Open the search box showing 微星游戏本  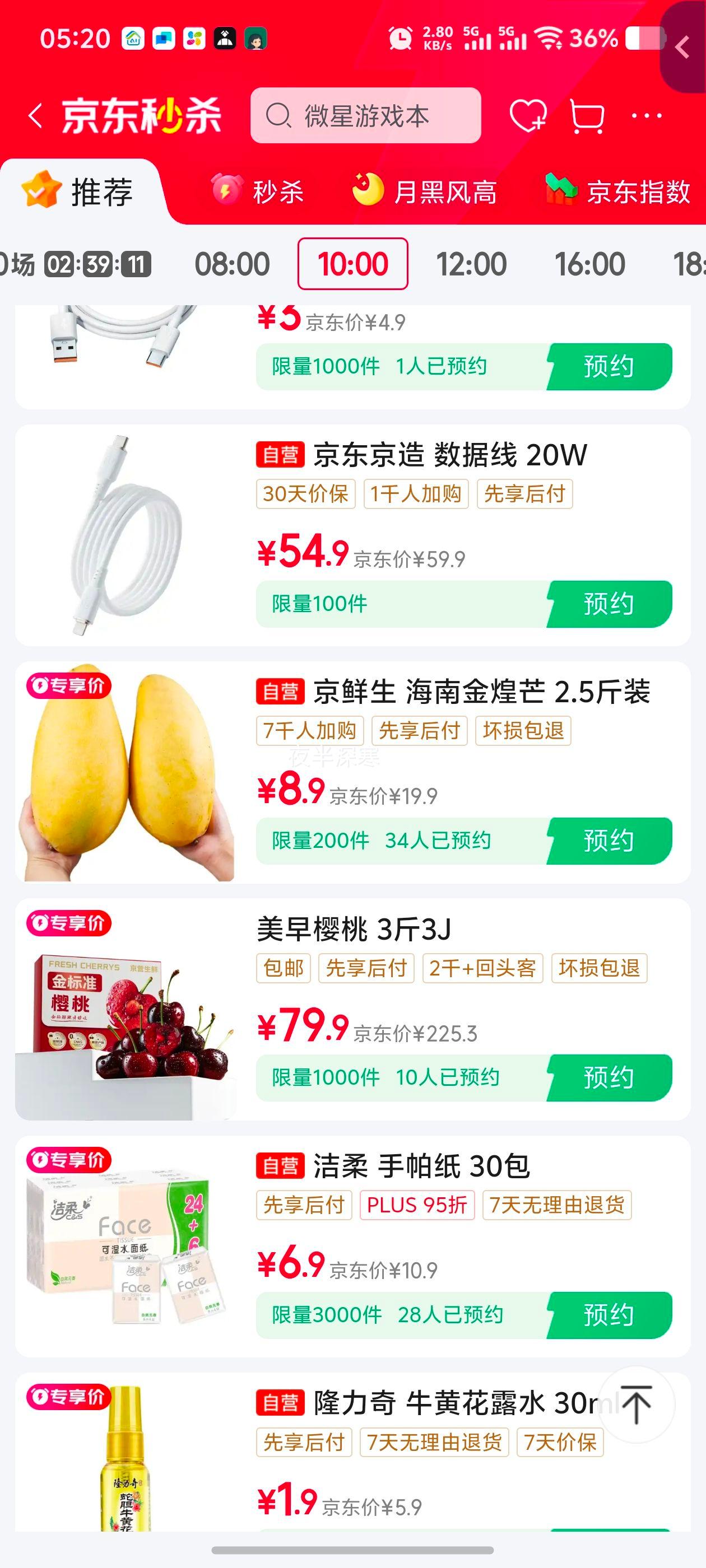365,116
